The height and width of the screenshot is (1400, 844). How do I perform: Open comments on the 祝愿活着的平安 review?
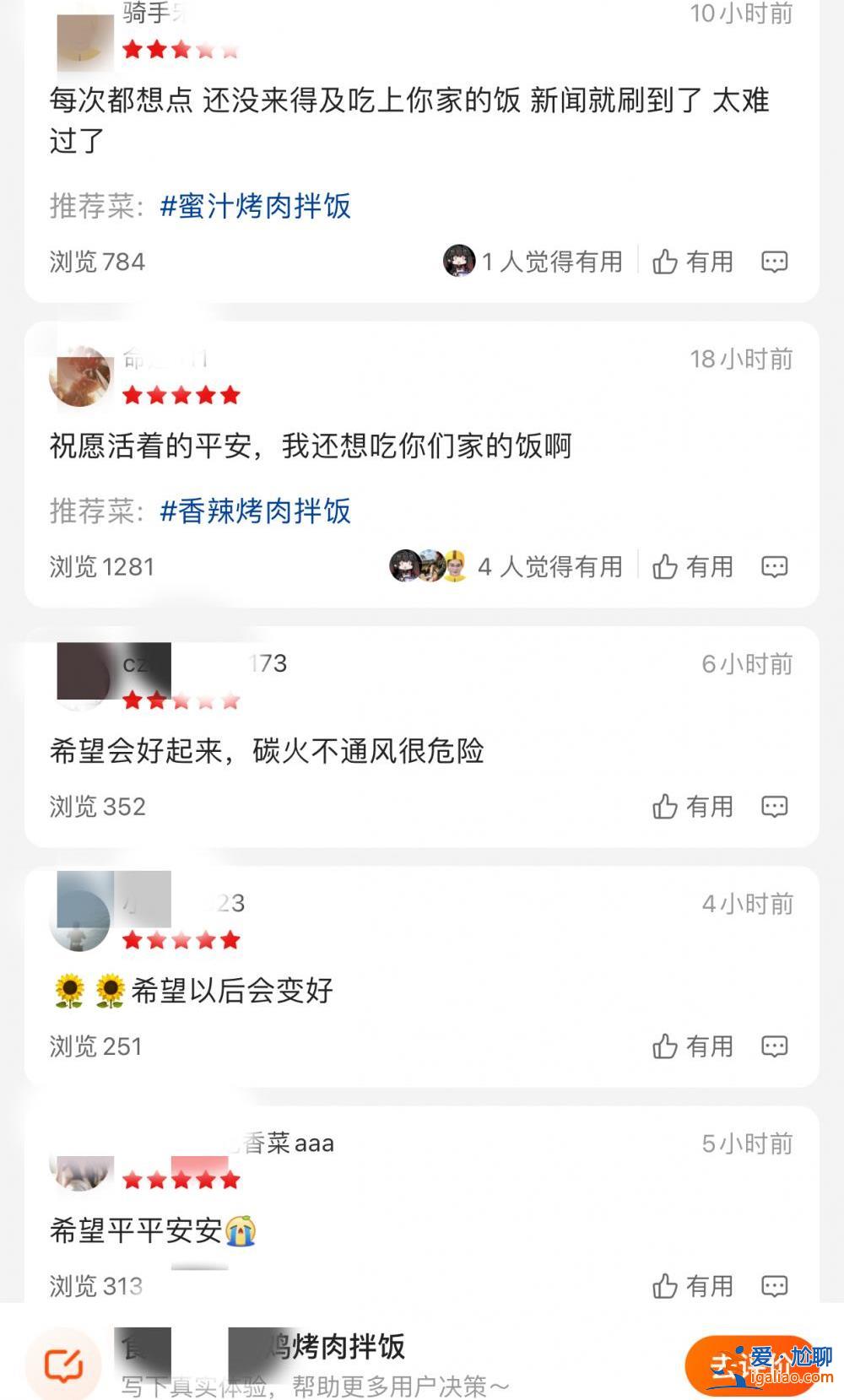click(x=774, y=566)
